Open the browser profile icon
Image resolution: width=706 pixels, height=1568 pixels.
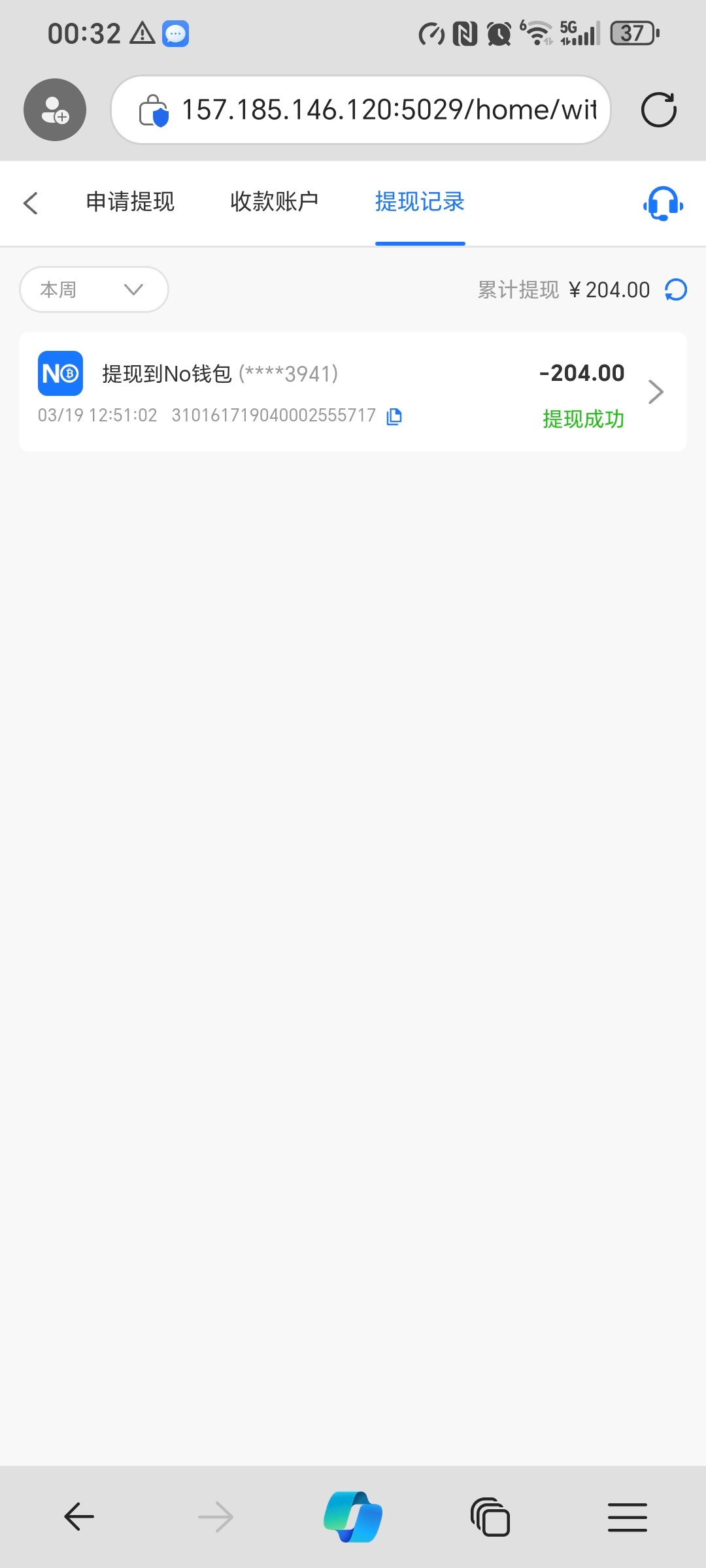click(55, 110)
